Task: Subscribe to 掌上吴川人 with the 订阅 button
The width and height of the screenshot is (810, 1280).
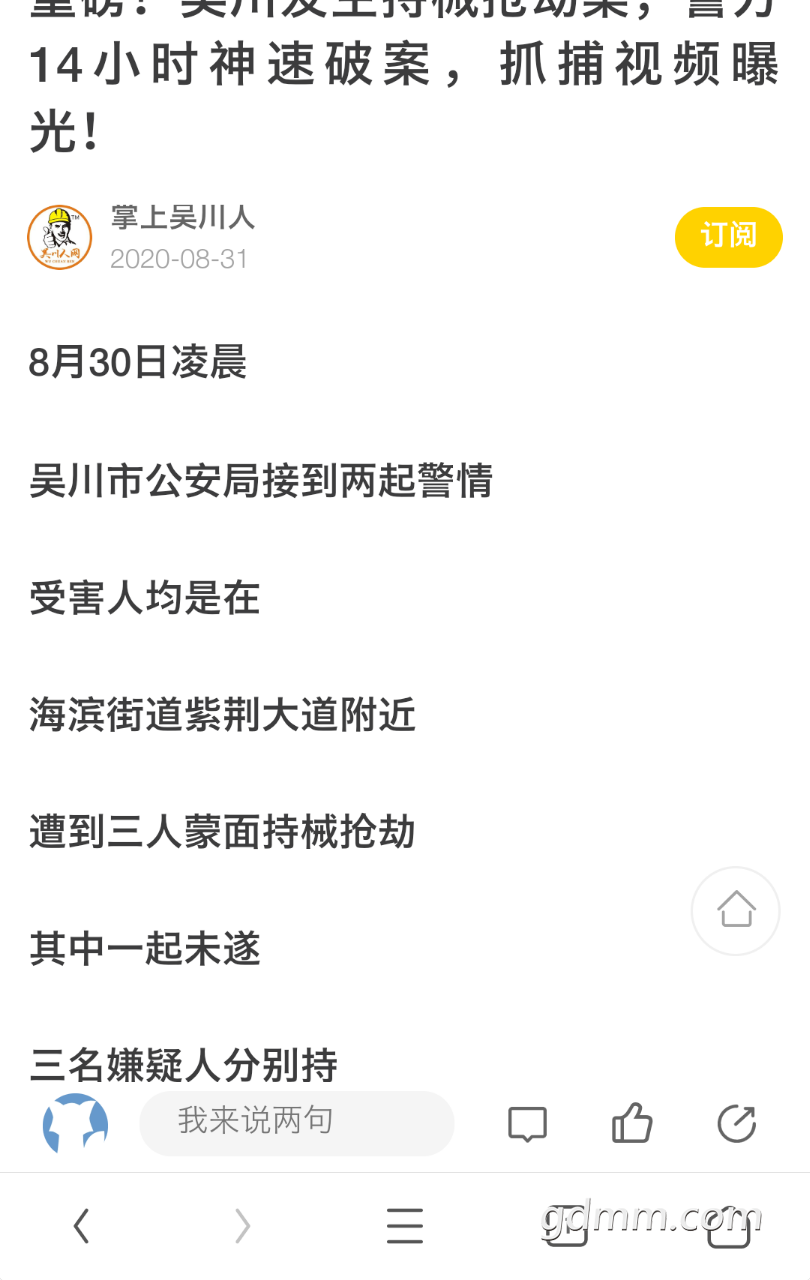Action: 728,237
